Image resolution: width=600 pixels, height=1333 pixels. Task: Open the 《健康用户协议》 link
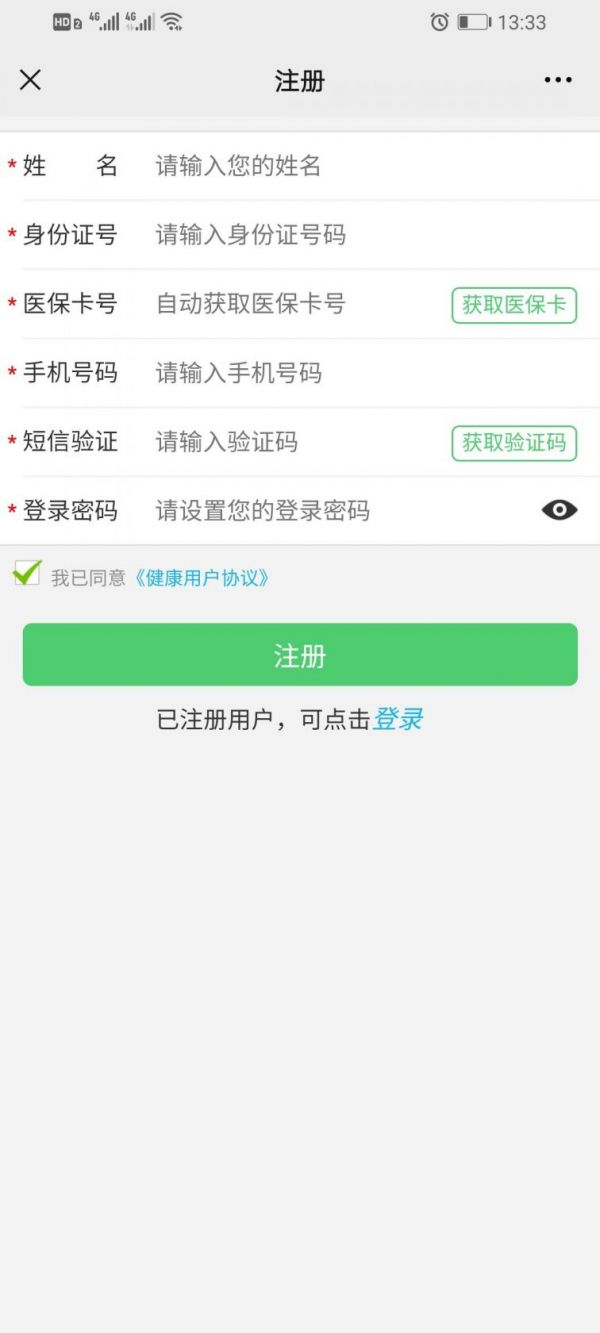pos(201,578)
